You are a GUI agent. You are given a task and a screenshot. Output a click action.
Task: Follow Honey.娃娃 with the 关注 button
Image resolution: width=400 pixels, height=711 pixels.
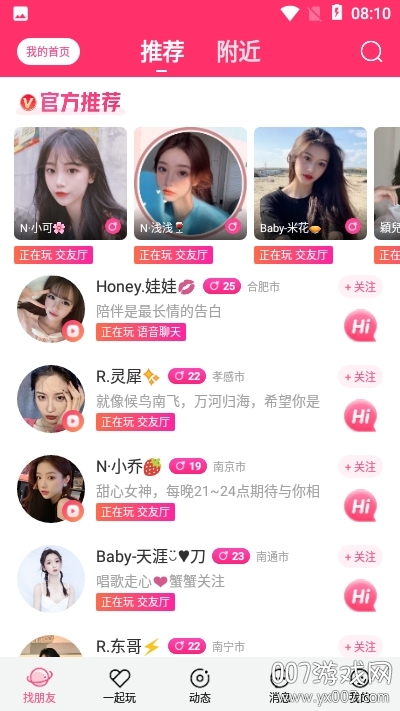click(x=361, y=287)
